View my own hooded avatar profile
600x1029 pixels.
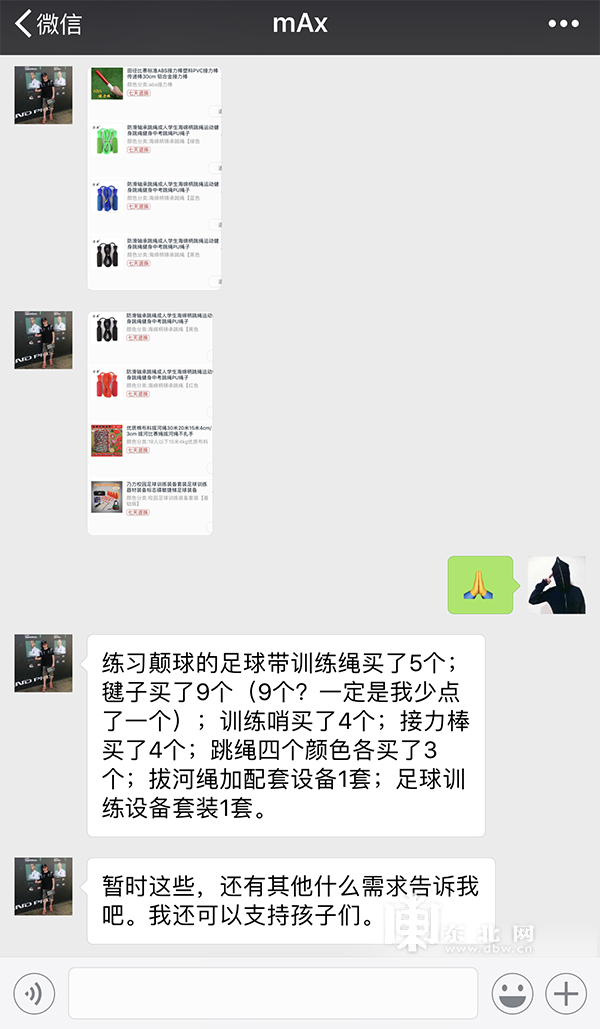tap(556, 585)
